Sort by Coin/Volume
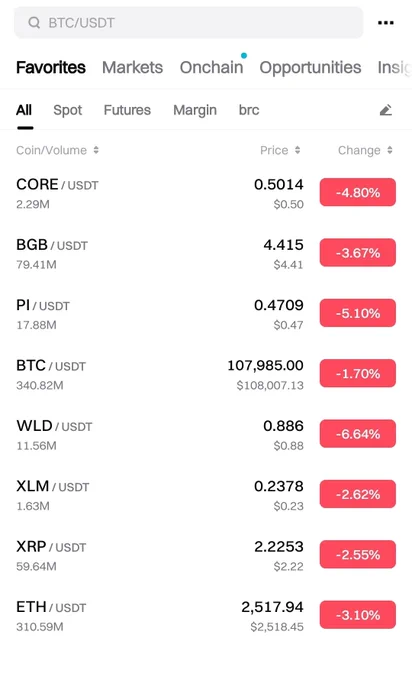 click(x=57, y=150)
